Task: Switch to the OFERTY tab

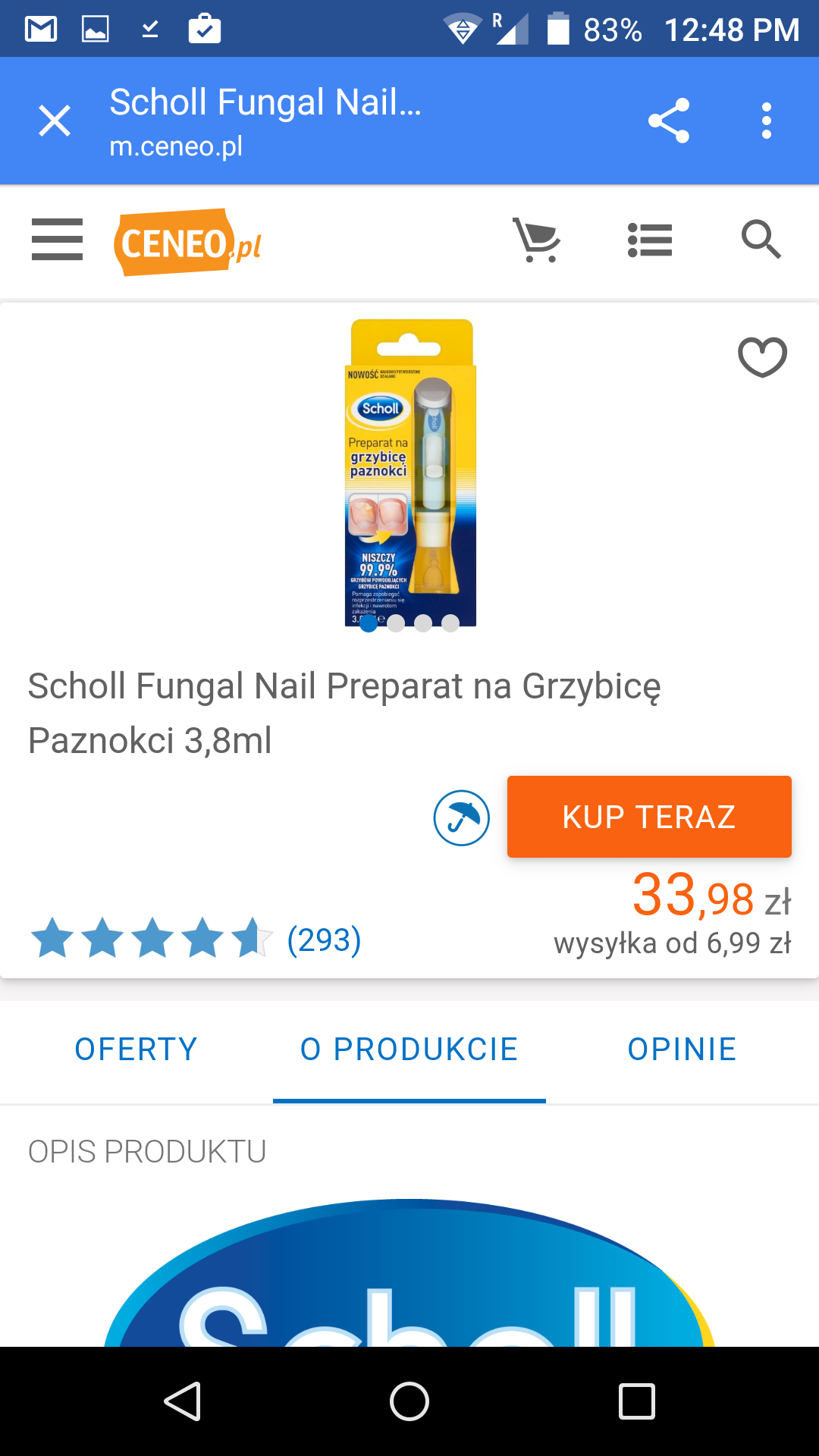Action: [136, 1050]
